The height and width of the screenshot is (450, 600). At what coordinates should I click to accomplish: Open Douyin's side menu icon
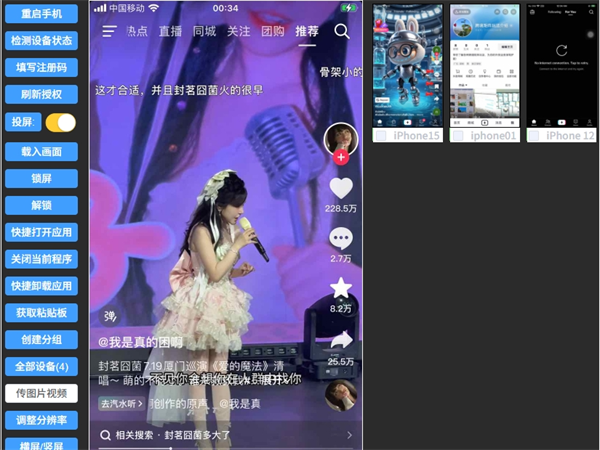(109, 31)
